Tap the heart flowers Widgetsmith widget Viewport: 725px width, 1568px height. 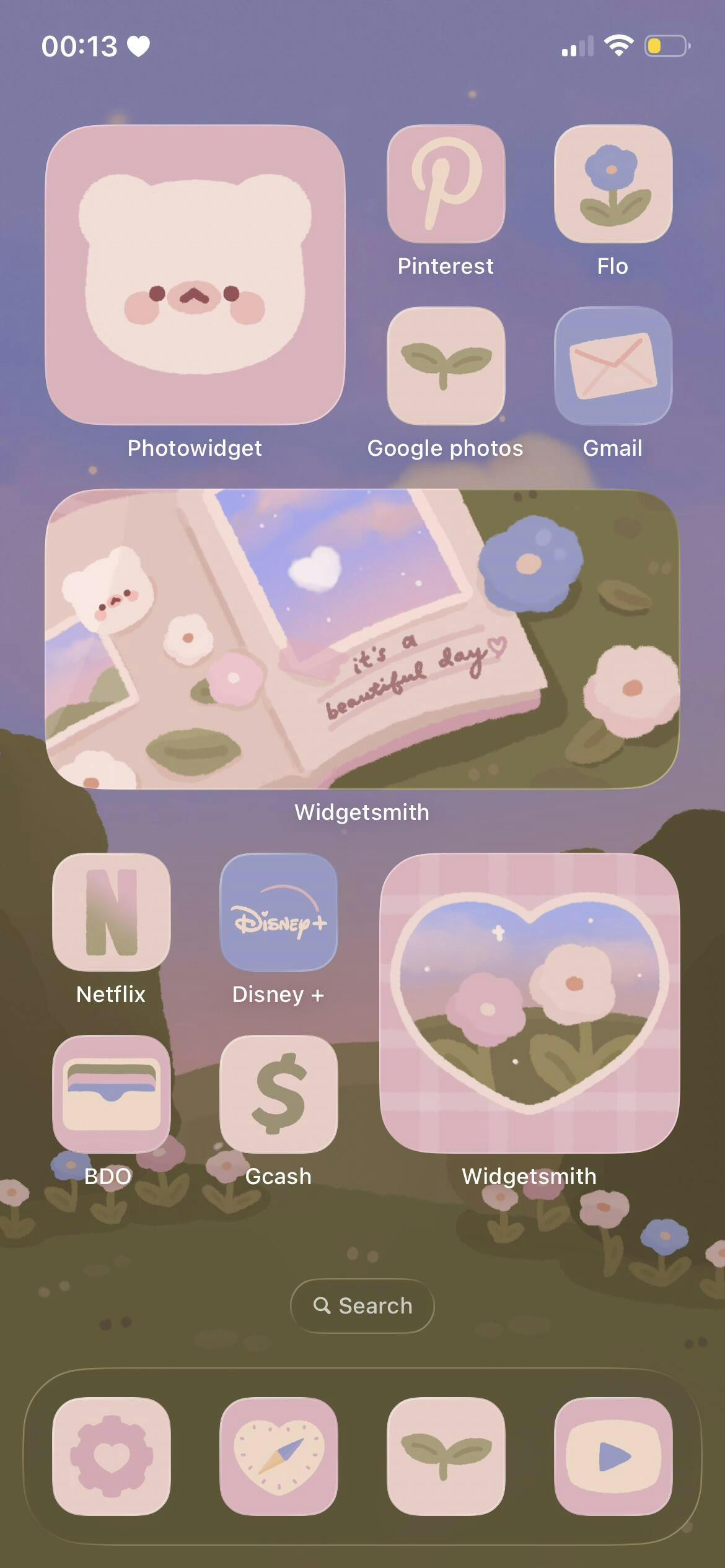click(x=529, y=1003)
